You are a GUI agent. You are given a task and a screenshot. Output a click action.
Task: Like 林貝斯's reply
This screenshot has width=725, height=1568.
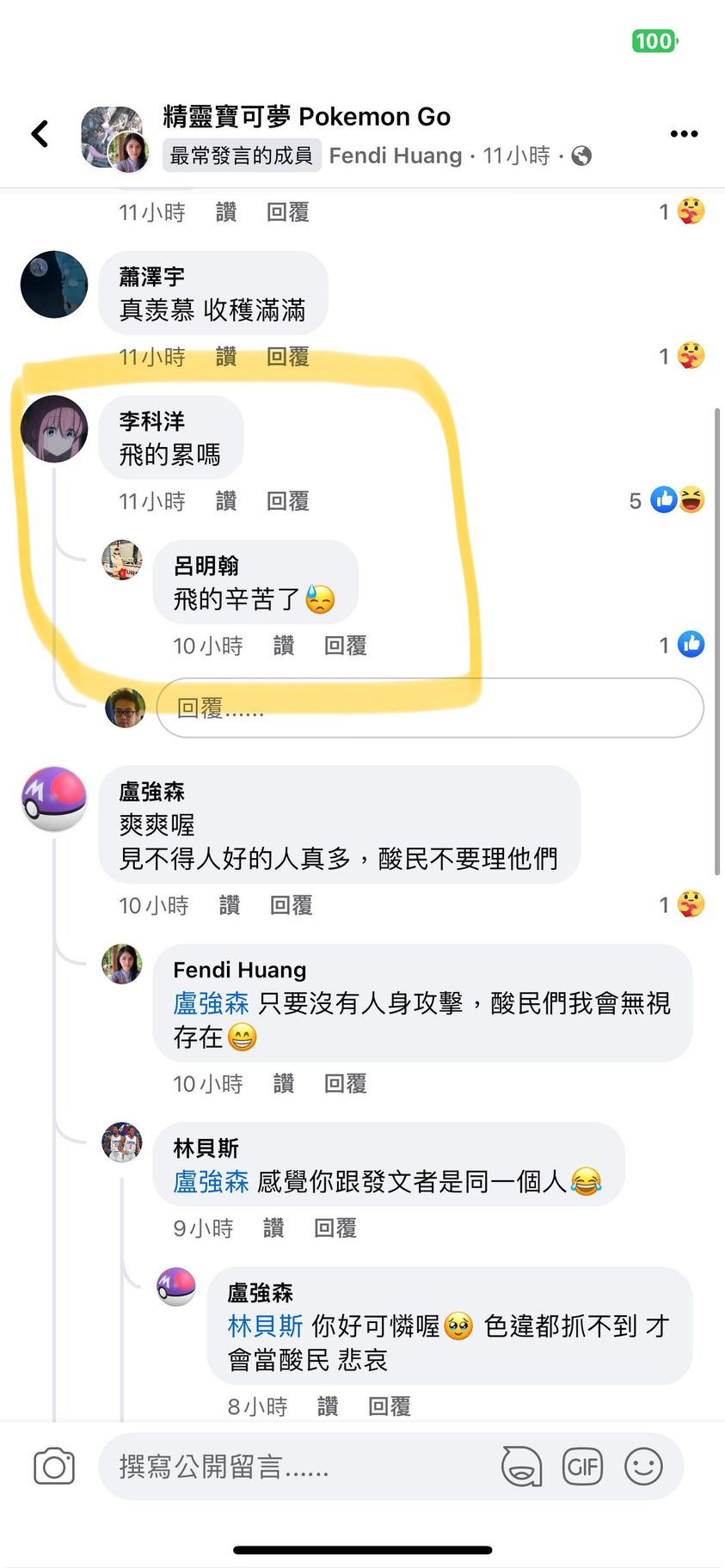273,1228
